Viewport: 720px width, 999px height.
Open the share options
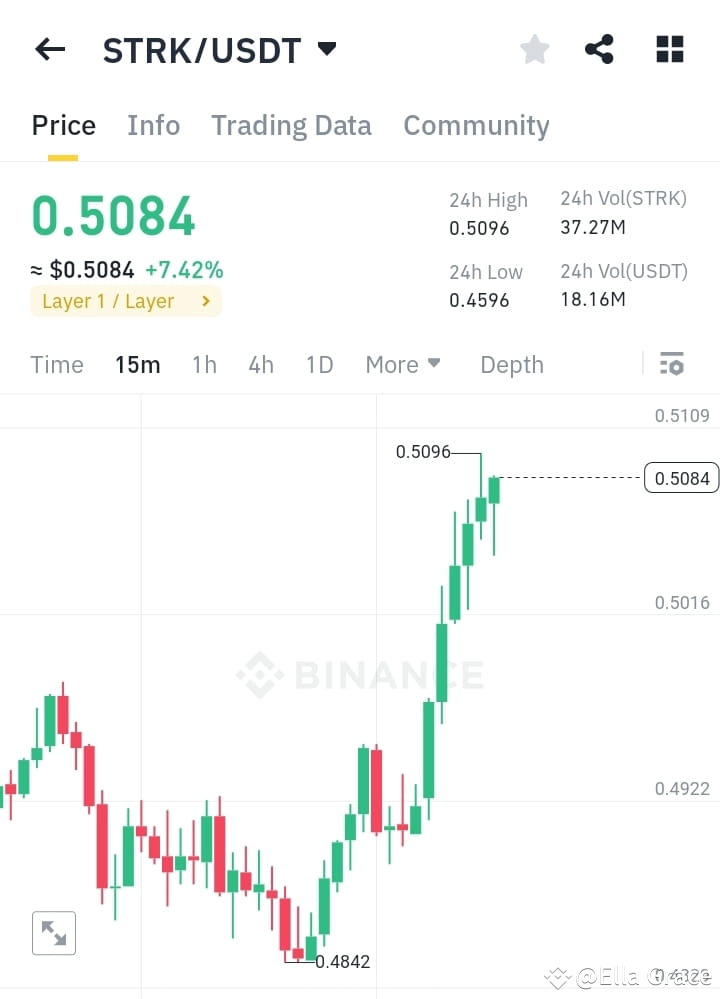pos(599,48)
